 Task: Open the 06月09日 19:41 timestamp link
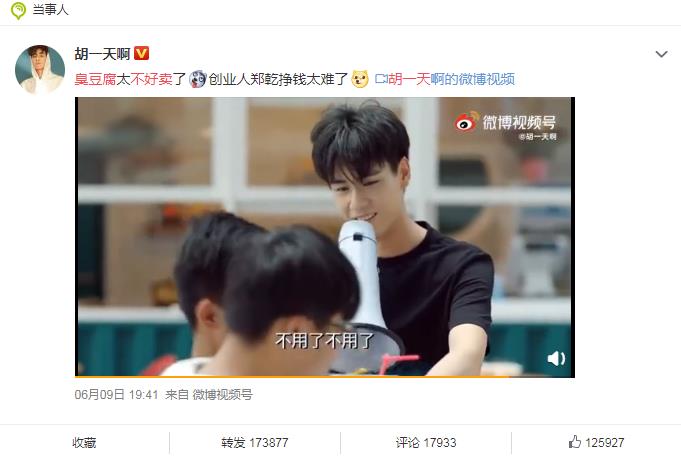coord(116,394)
